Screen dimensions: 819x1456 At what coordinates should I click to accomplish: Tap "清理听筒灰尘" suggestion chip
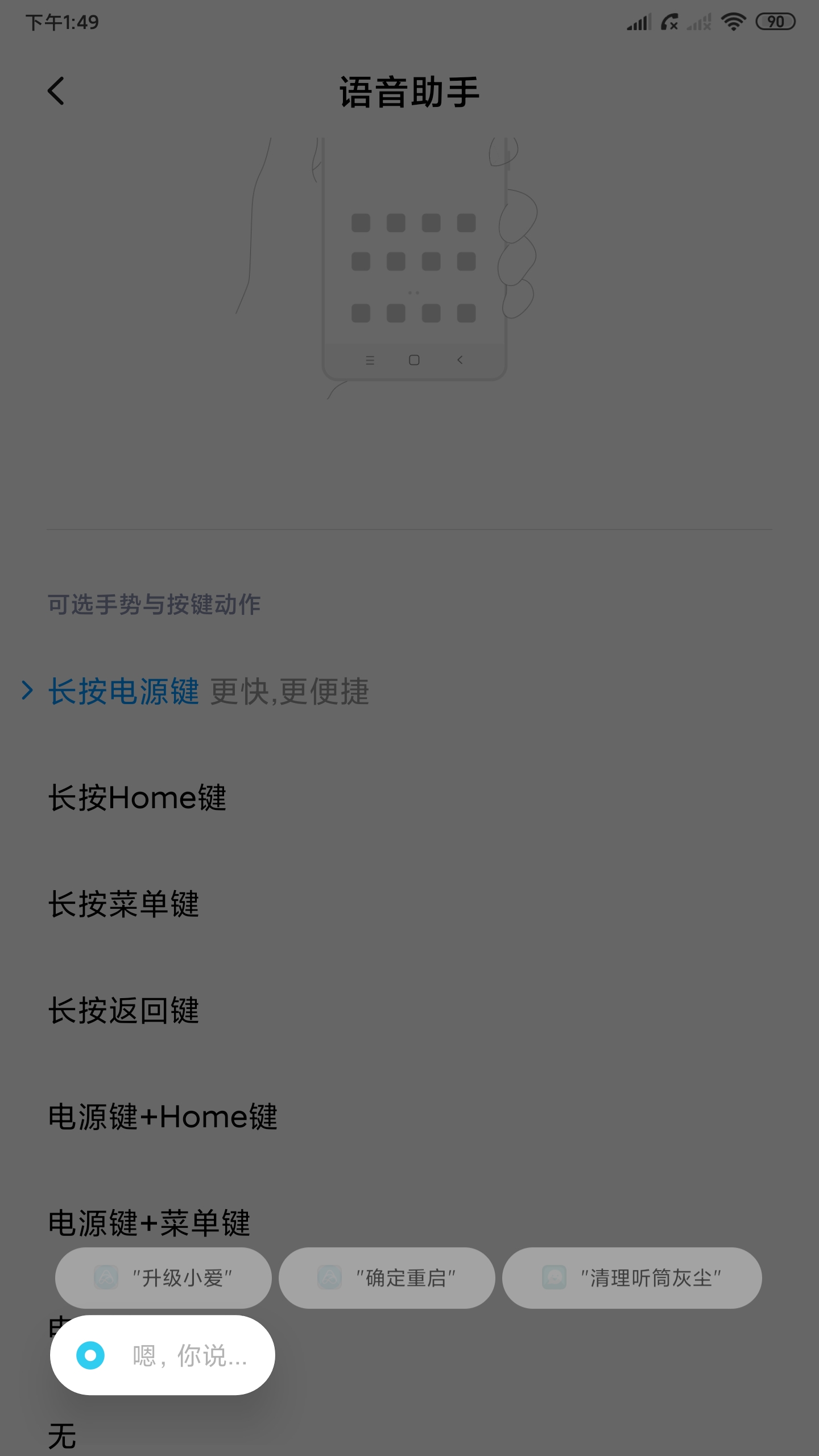632,1278
